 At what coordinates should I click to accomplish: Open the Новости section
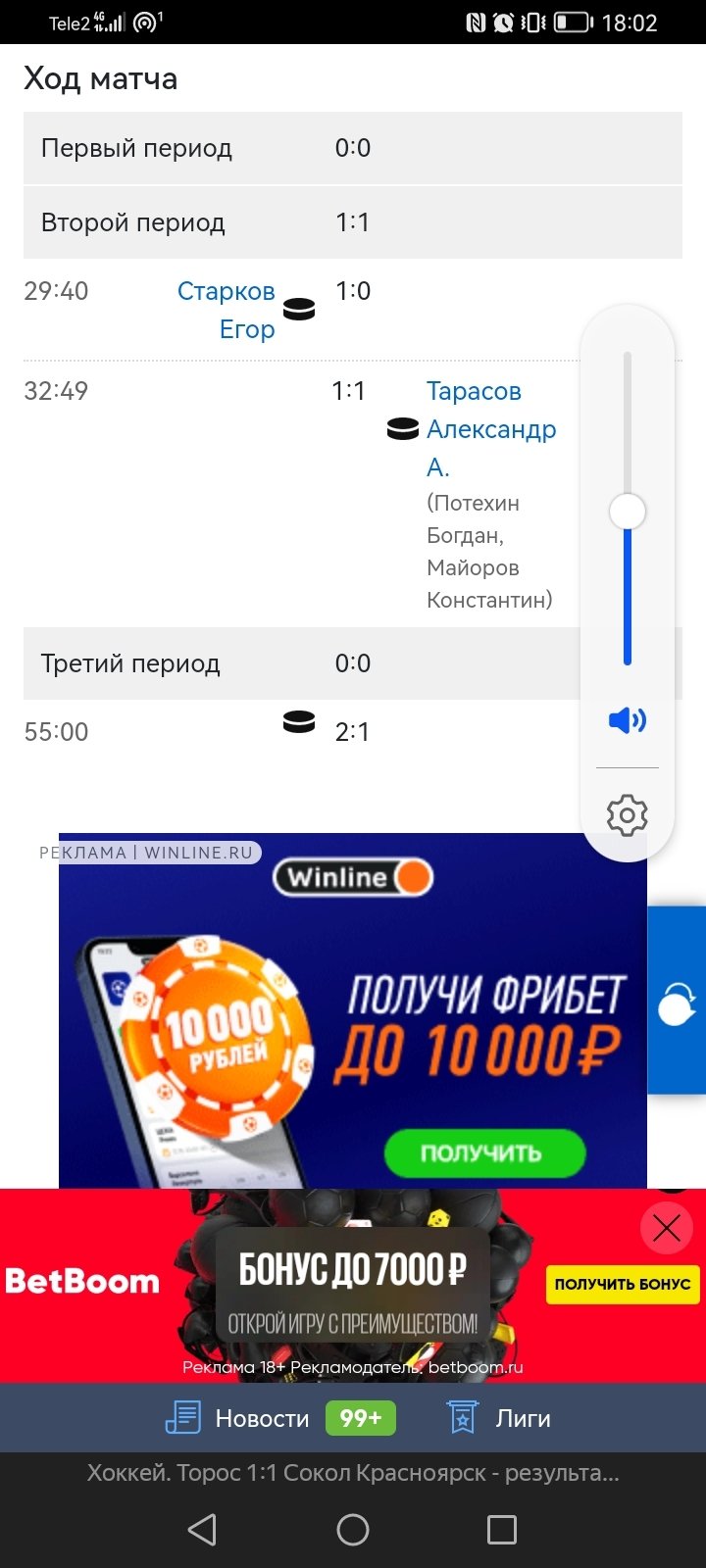[x=261, y=1418]
